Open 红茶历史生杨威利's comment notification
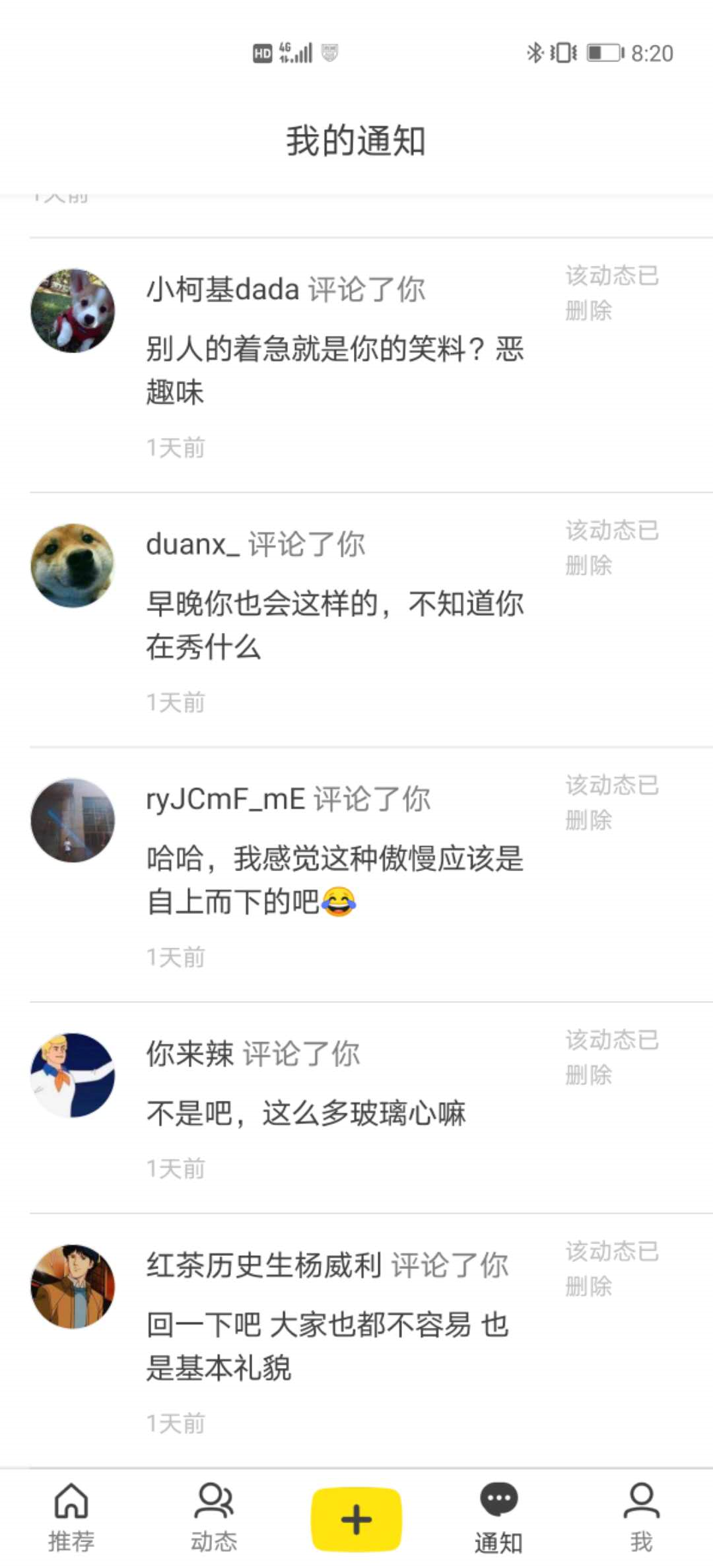This screenshot has height=1568, width=713. click(x=327, y=1345)
